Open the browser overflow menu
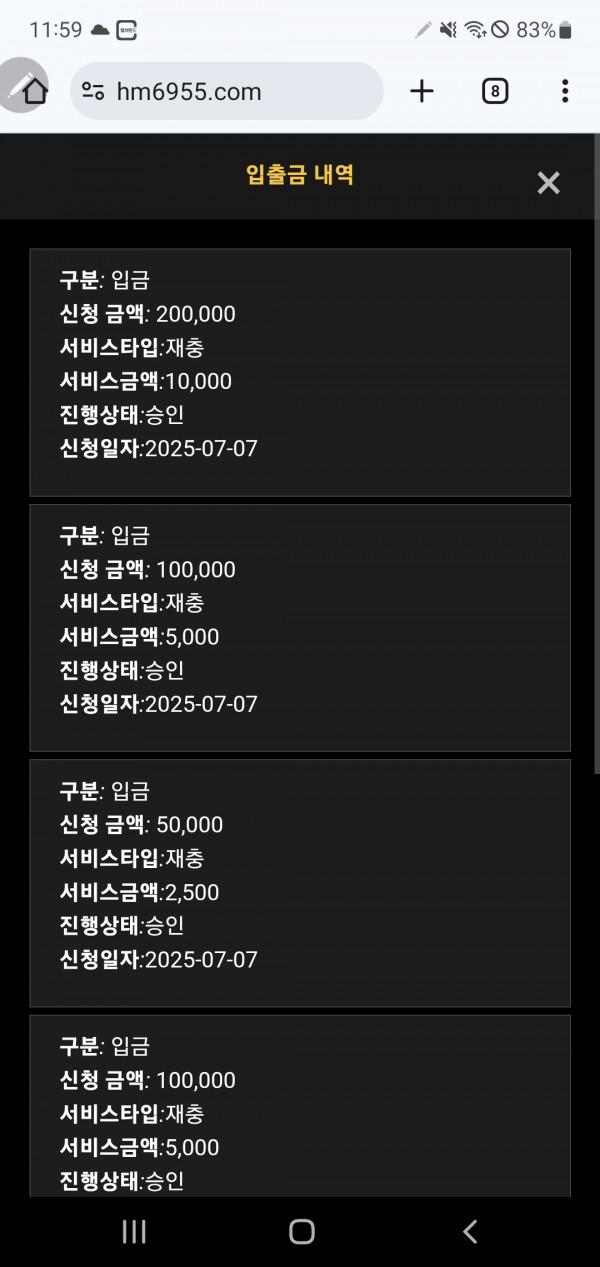Screen dimensions: 600x1267 [565, 91]
